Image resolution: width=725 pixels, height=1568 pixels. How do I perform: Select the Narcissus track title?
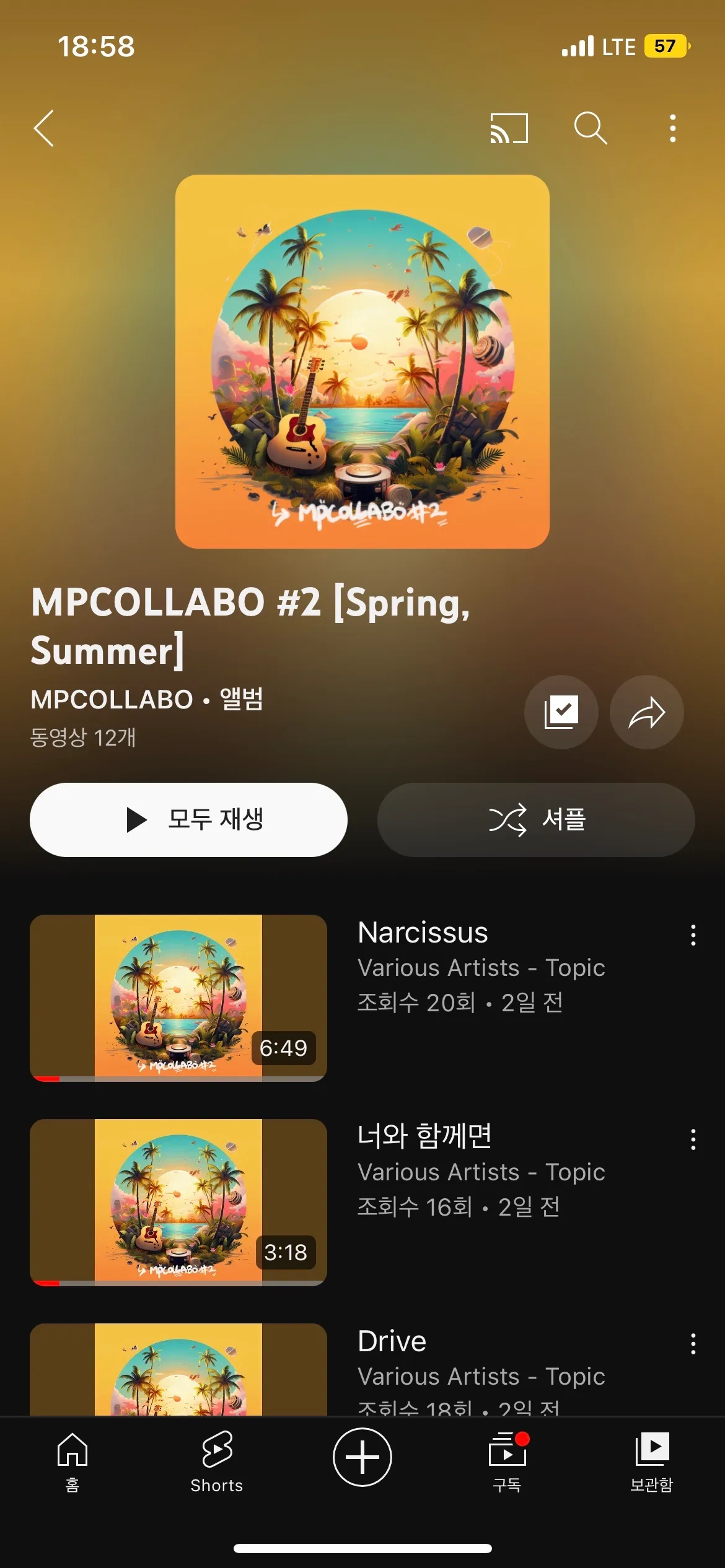coord(424,933)
